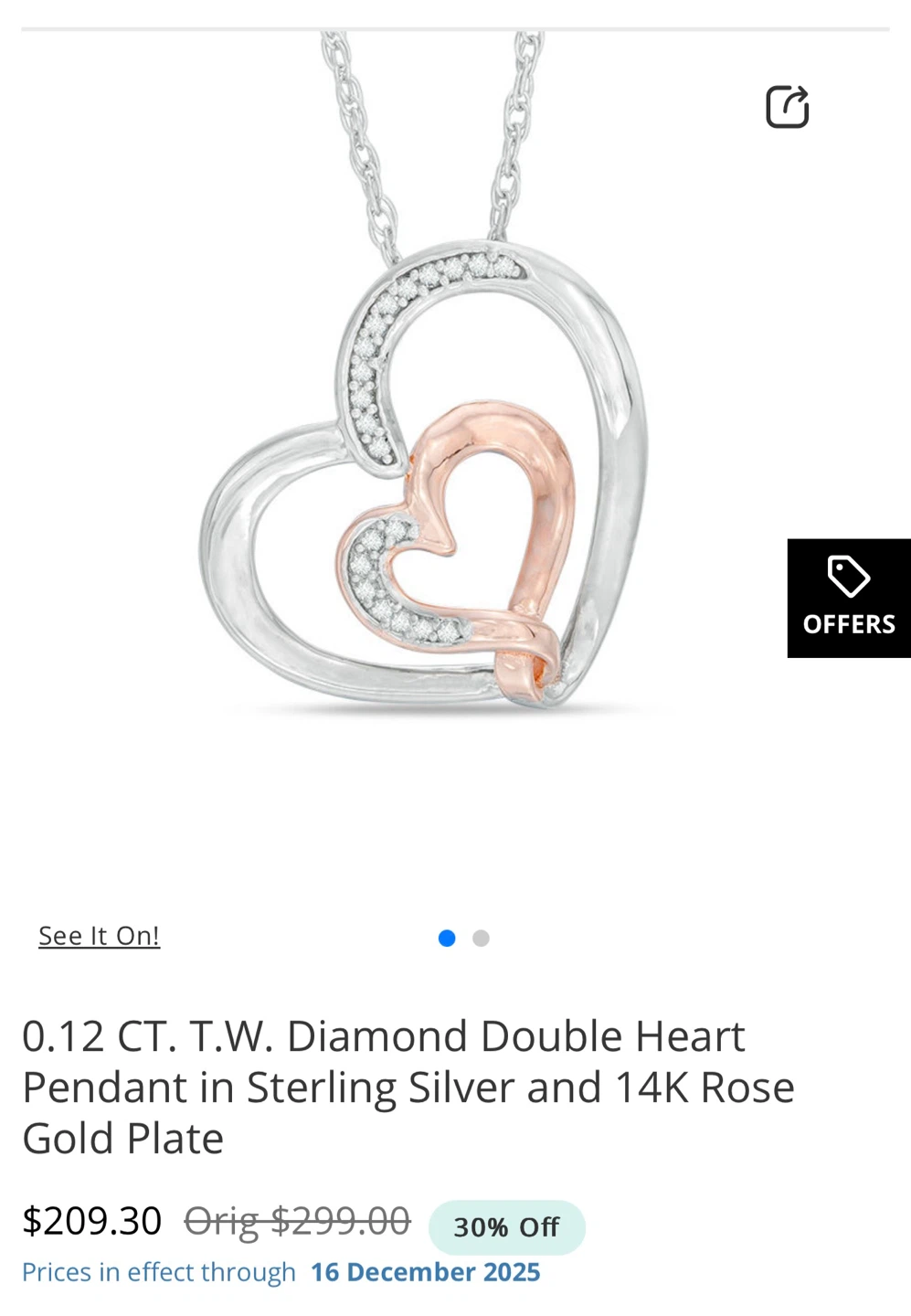Tap the See It On! link

tap(99, 936)
